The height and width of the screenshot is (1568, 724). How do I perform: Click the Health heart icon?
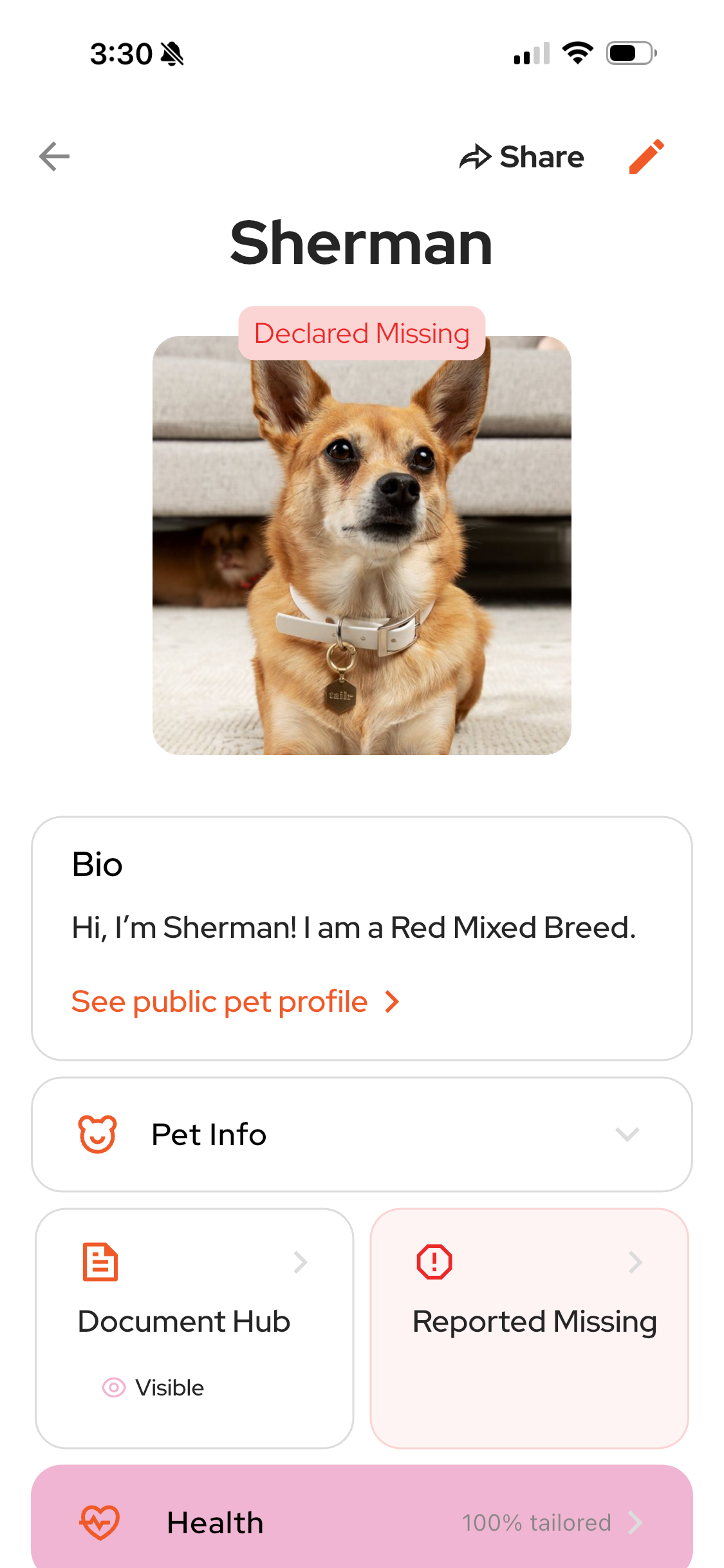103,1522
